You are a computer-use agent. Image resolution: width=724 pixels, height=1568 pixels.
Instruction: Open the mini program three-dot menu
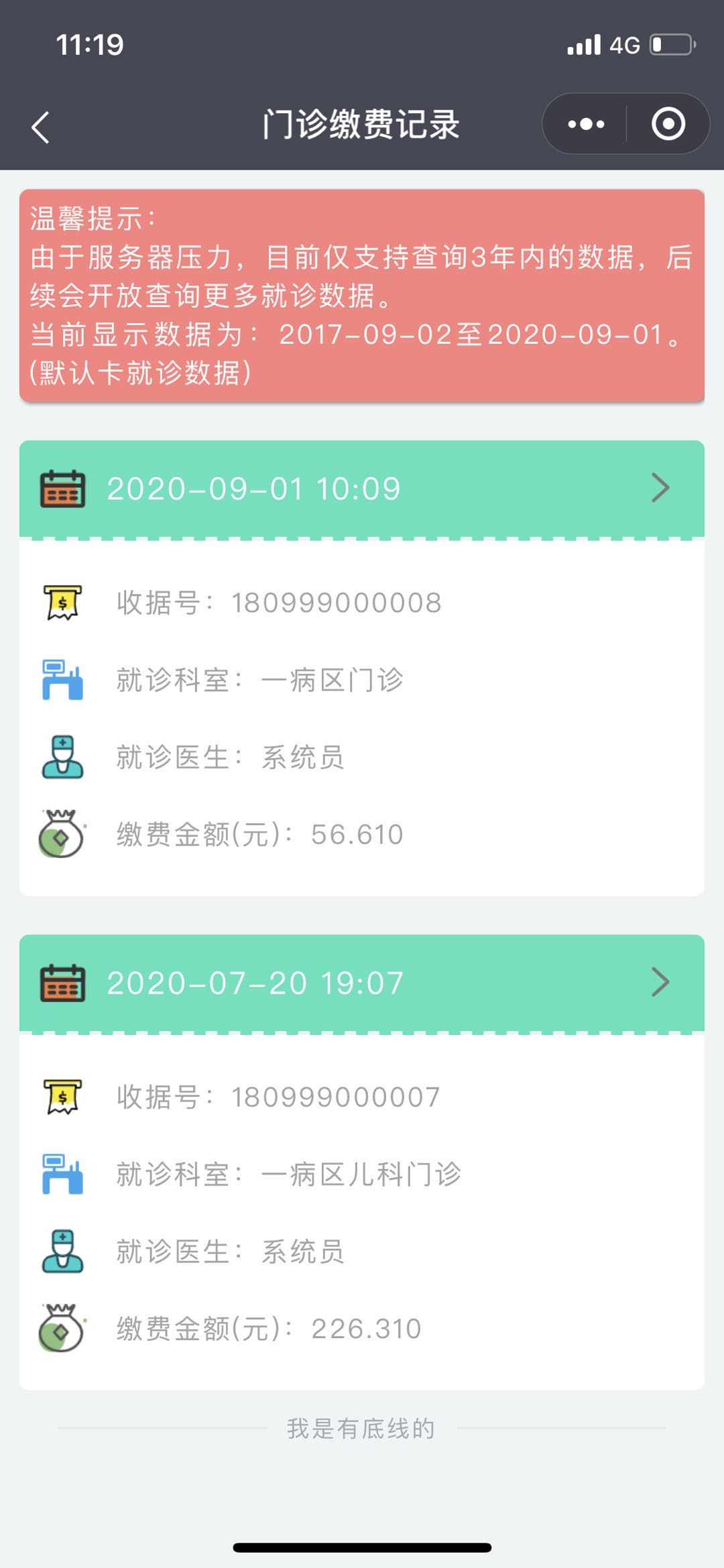585,124
